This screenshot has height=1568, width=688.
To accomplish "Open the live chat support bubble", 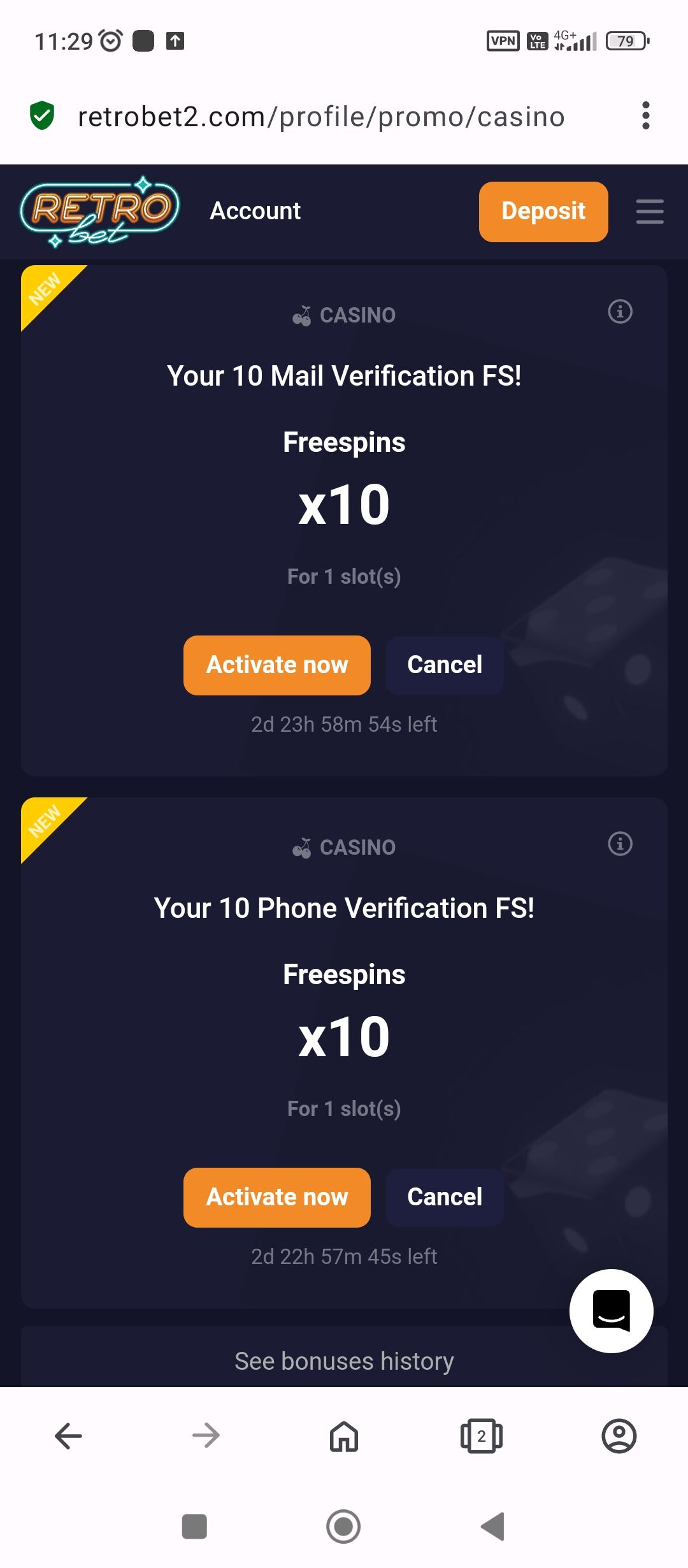I will pyautogui.click(x=611, y=1310).
